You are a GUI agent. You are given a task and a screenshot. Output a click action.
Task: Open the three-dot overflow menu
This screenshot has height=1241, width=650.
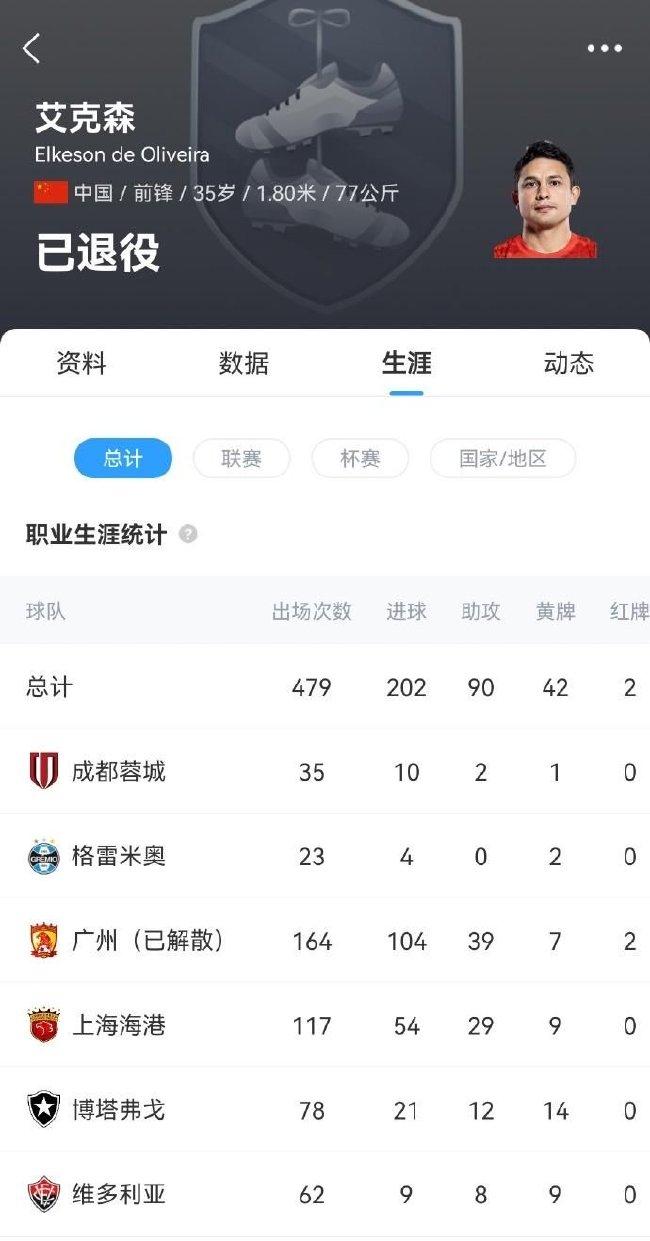click(604, 48)
